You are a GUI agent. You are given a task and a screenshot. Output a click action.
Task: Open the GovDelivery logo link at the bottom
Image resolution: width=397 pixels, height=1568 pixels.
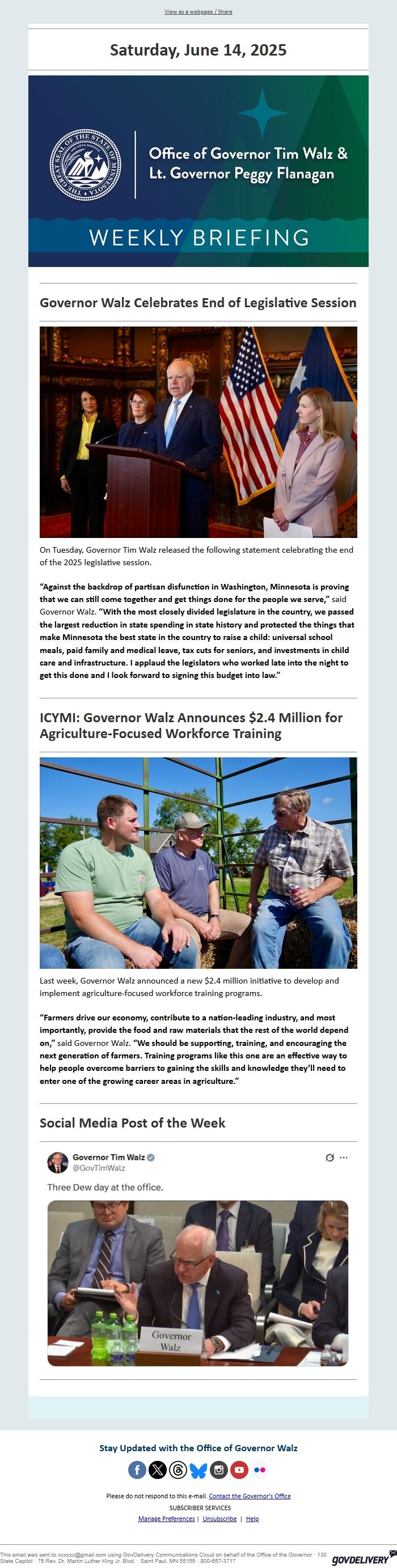coord(361,1559)
